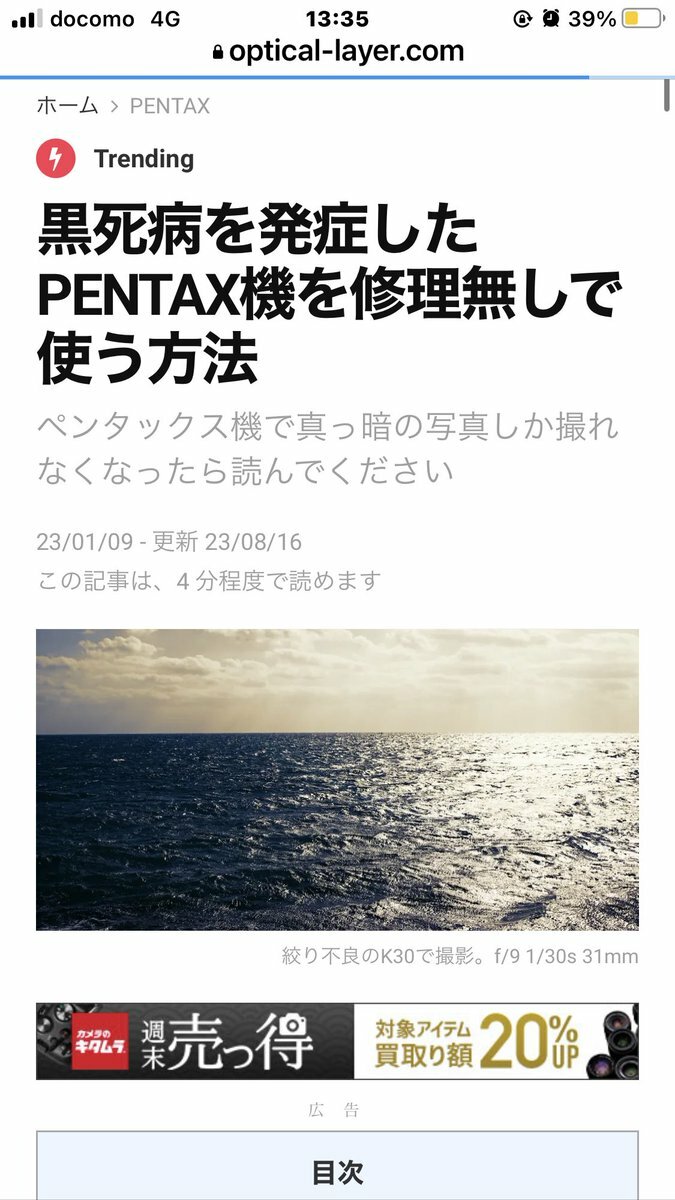675x1200 pixels.
Task: Open the Trending label link
Action: (x=143, y=159)
